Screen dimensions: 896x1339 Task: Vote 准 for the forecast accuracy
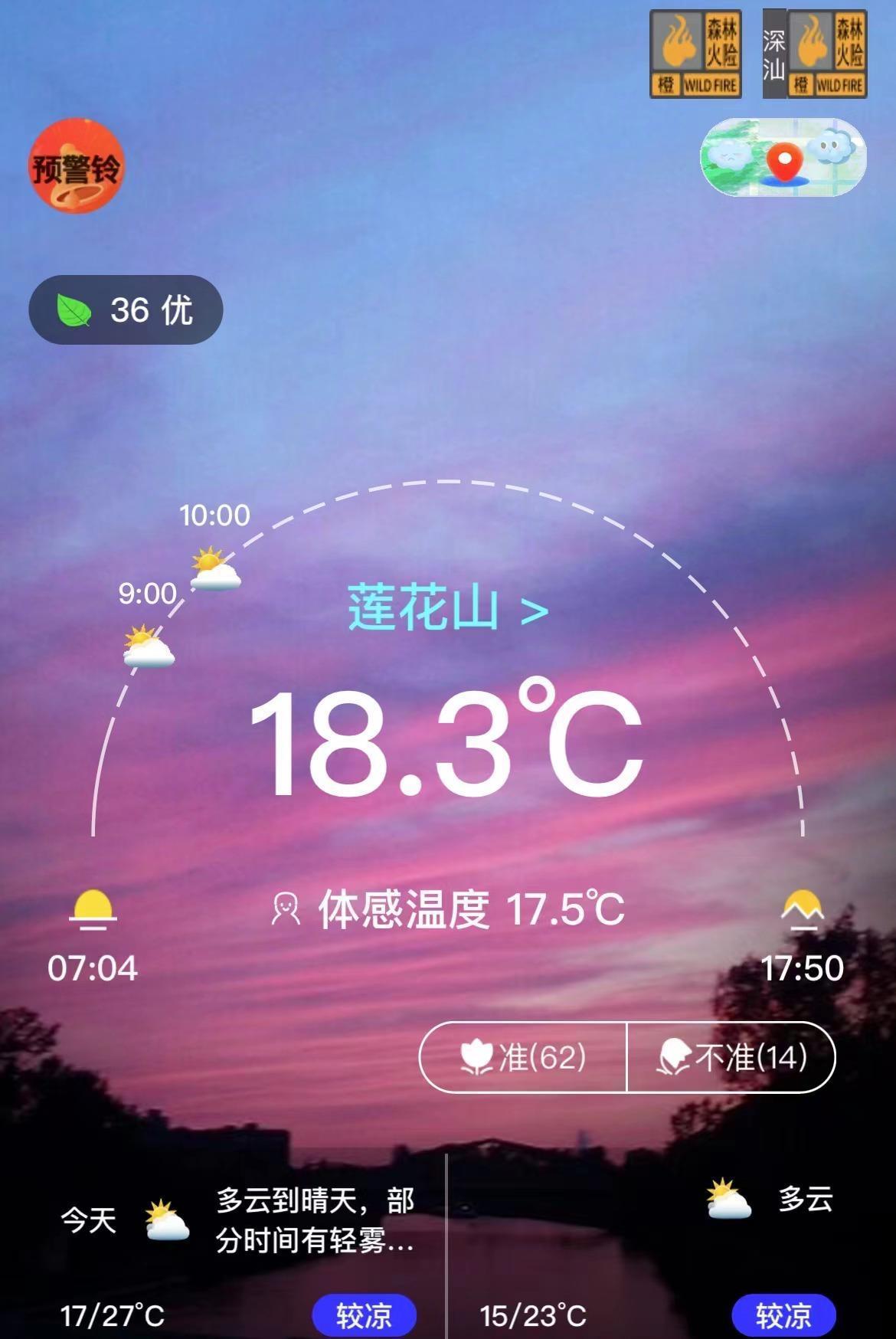pyautogui.click(x=523, y=1057)
